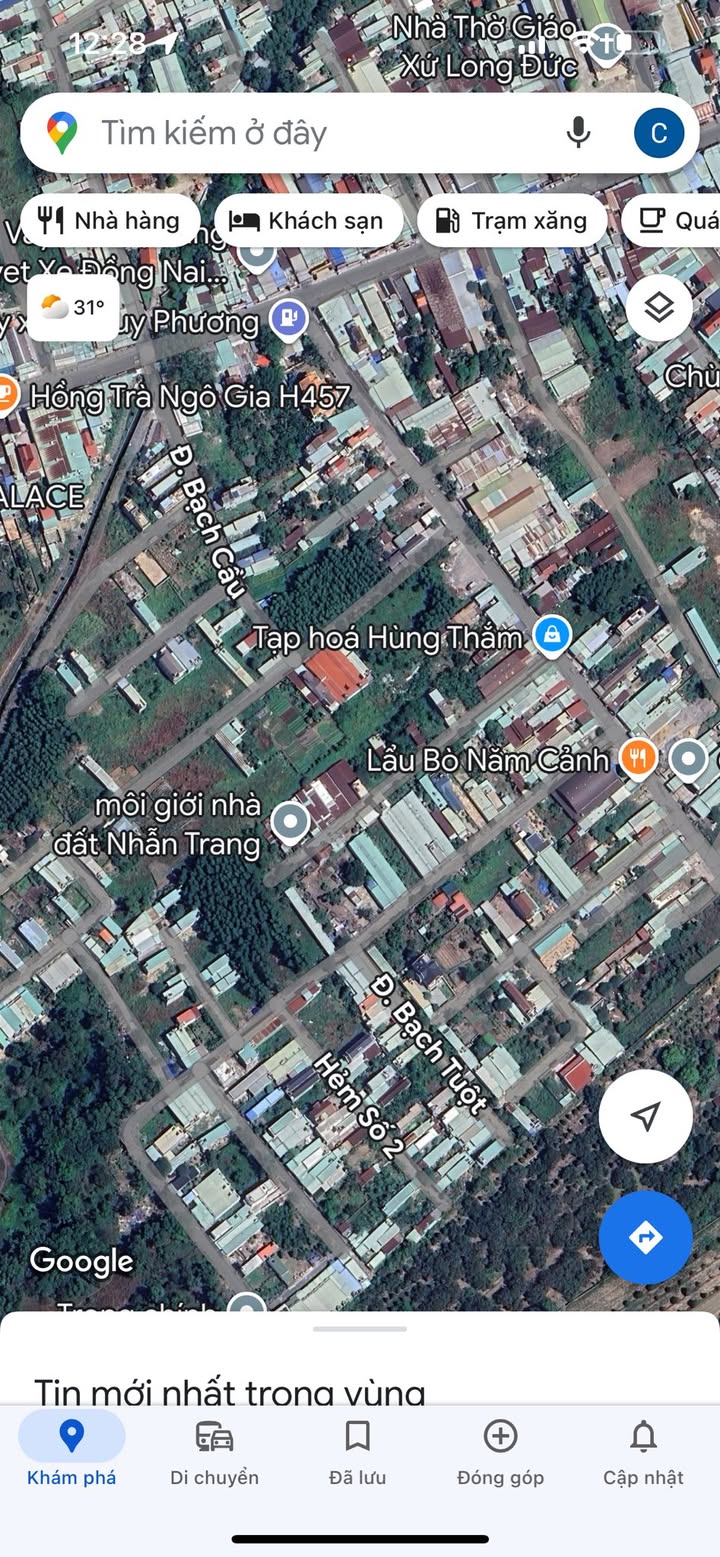The image size is (720, 1557).
Task: Center map on my location
Action: point(645,1116)
